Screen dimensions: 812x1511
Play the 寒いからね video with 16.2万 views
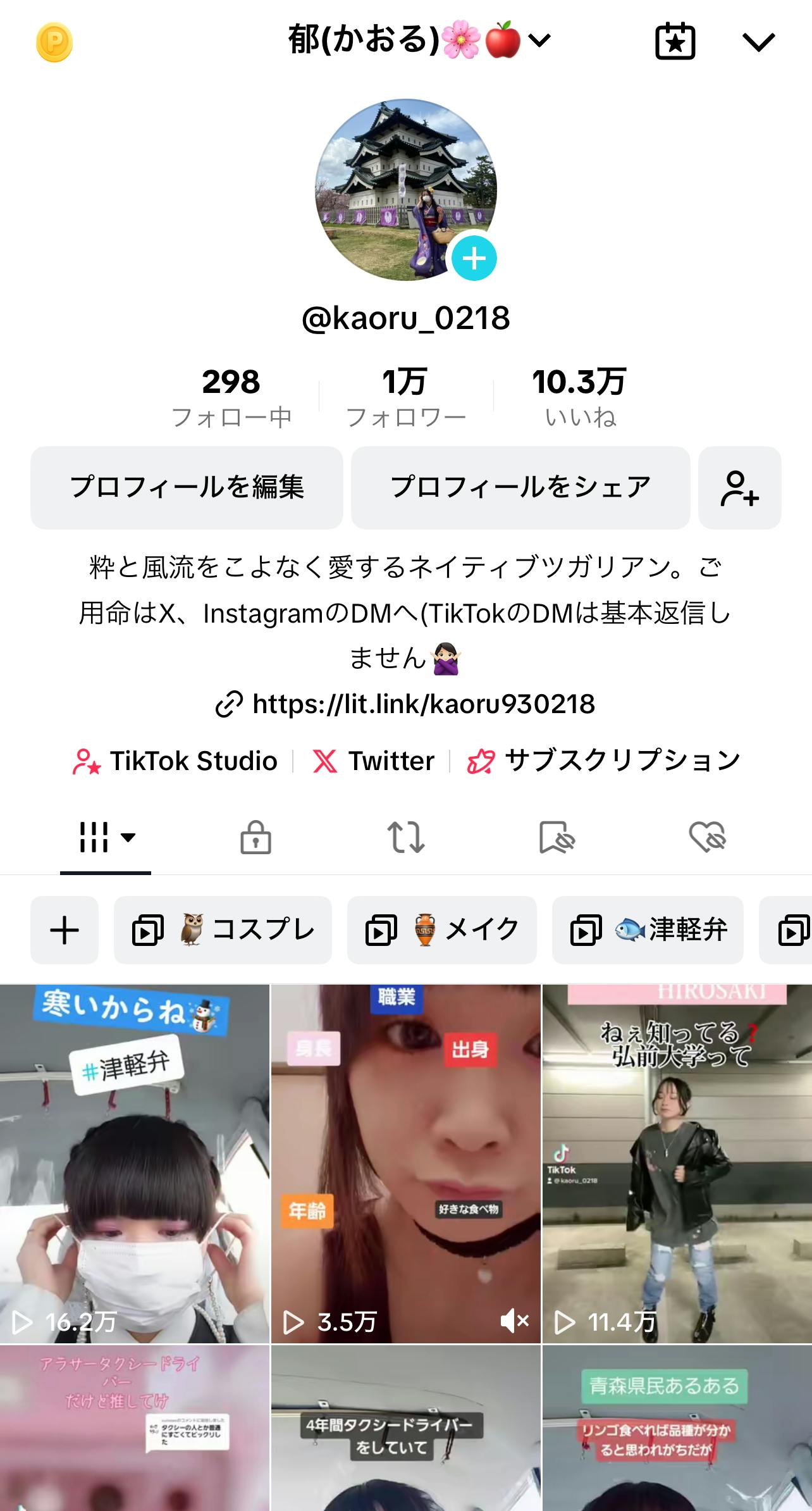tap(135, 1163)
